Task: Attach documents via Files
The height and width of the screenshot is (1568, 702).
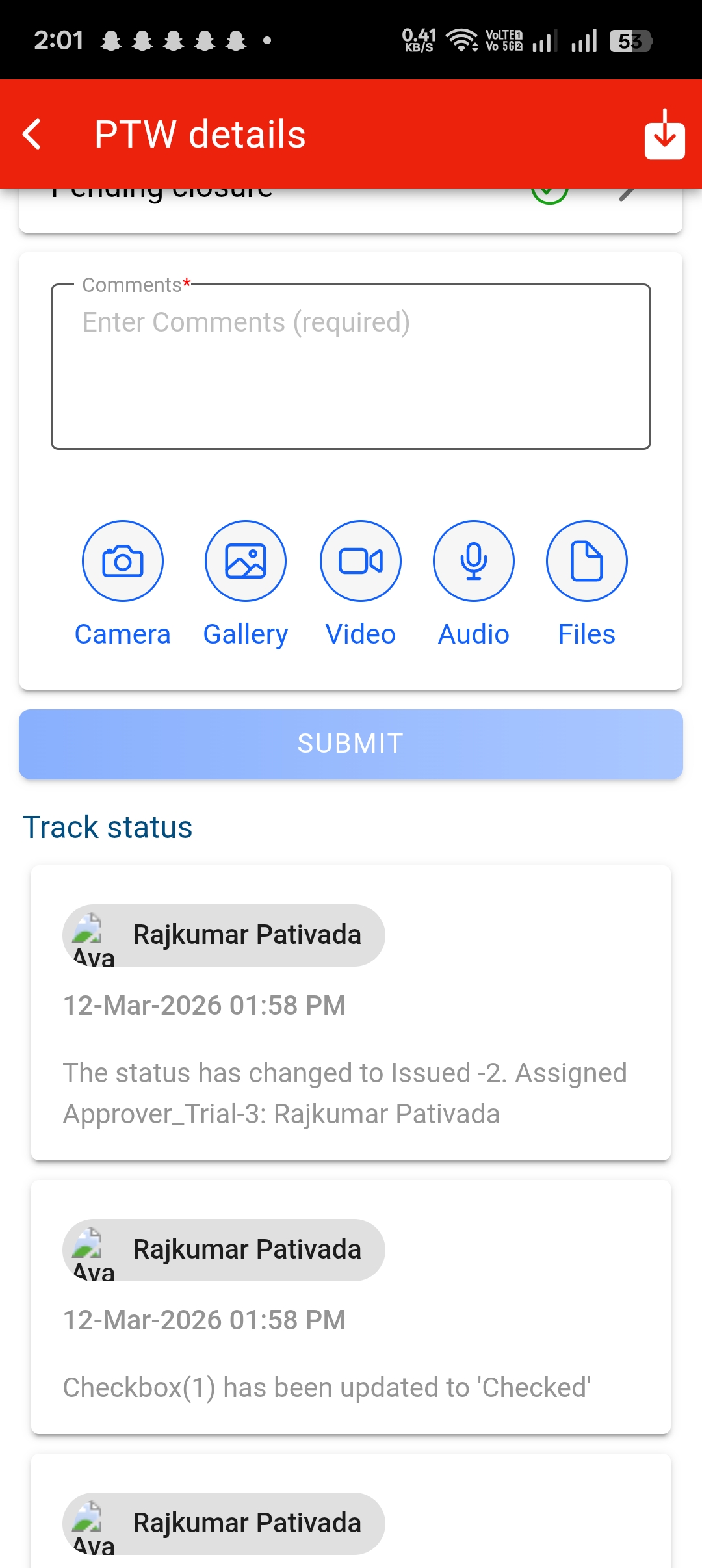Action: coord(586,561)
